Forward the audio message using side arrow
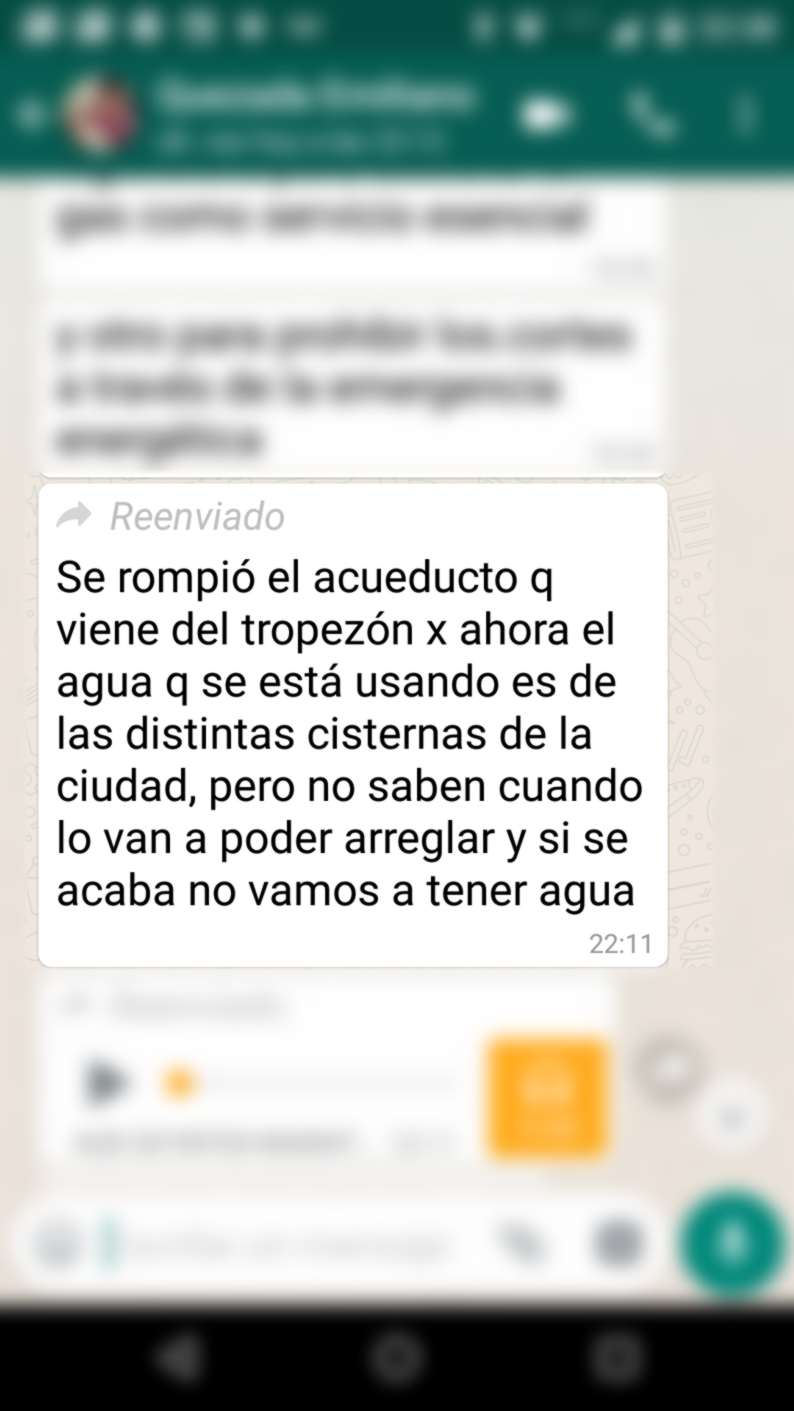Screen dimensions: 794x1411 tap(670, 1068)
